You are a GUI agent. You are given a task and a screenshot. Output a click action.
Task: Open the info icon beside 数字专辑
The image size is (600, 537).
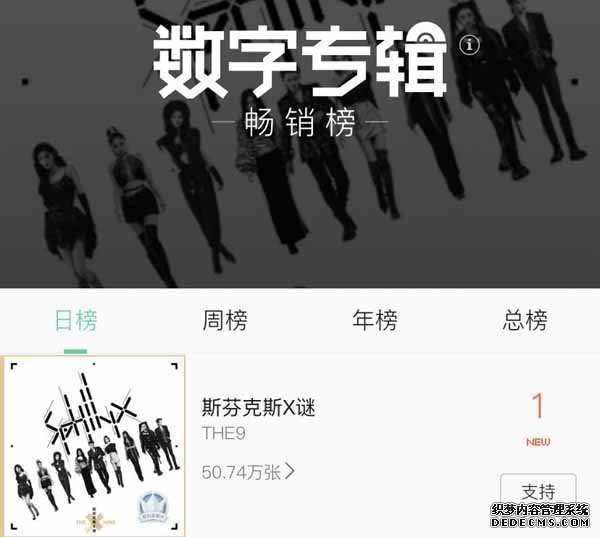point(471,45)
